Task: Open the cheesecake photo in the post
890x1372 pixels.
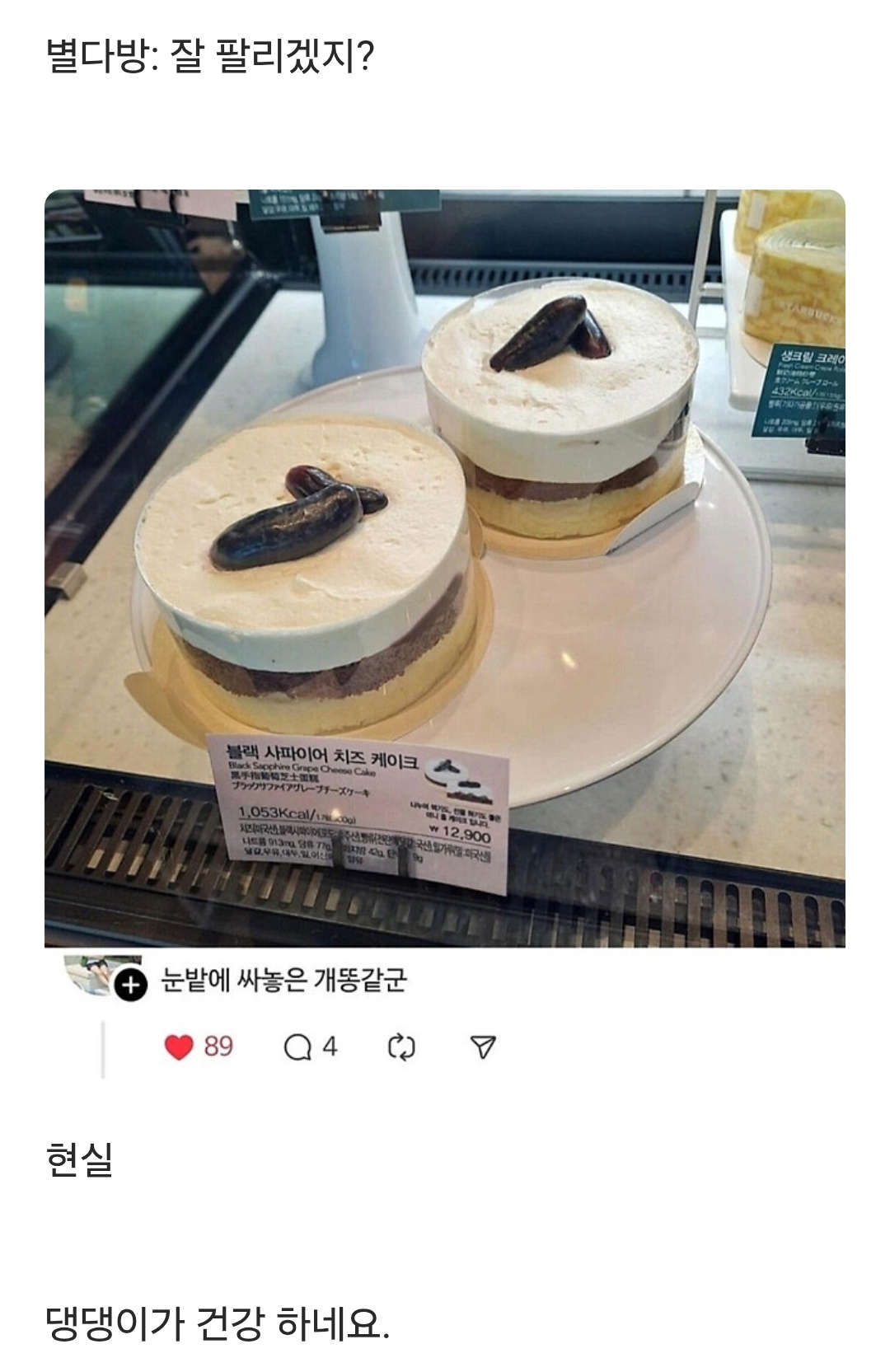Action: [x=445, y=569]
